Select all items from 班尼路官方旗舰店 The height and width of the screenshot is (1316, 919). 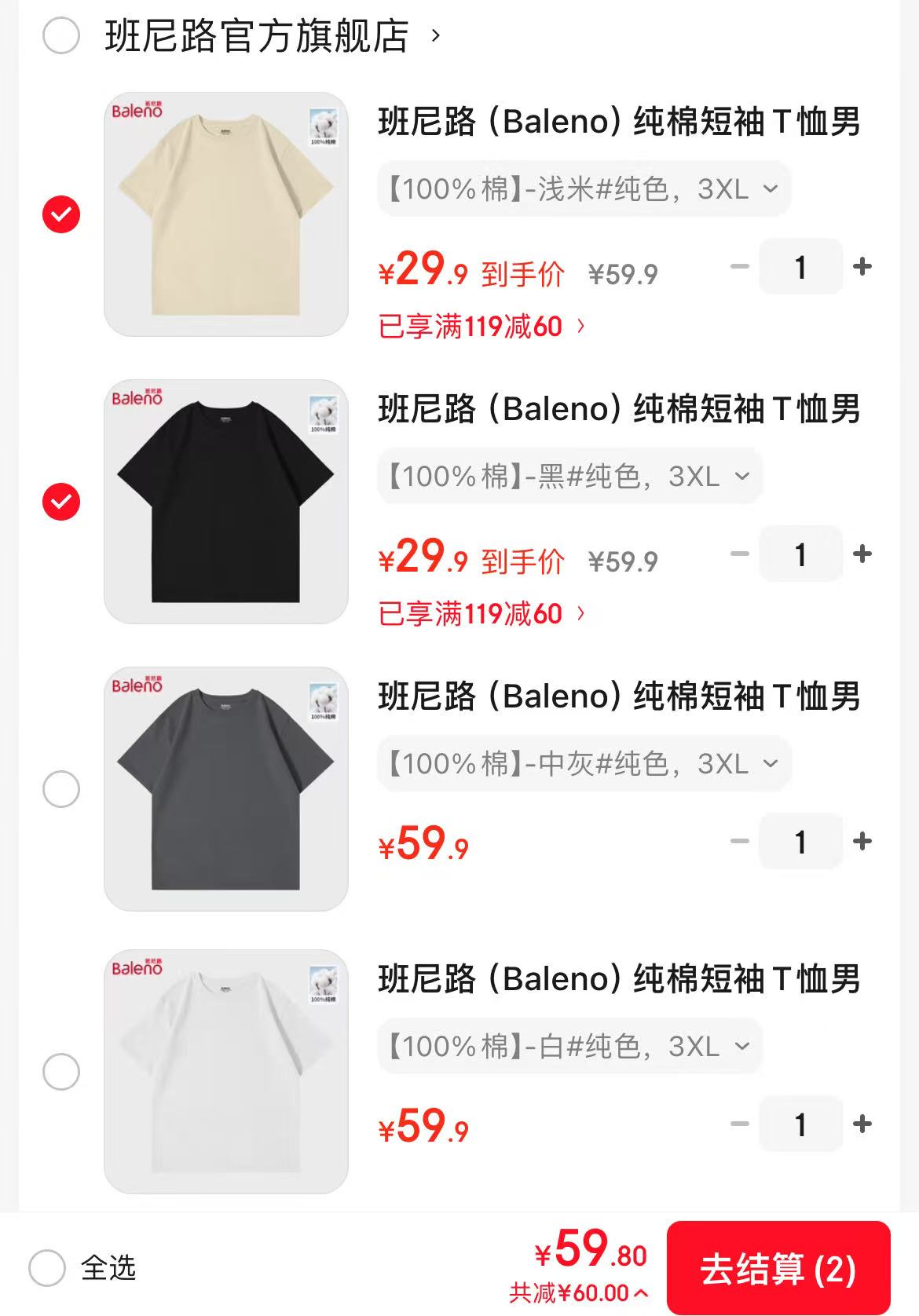[61, 36]
